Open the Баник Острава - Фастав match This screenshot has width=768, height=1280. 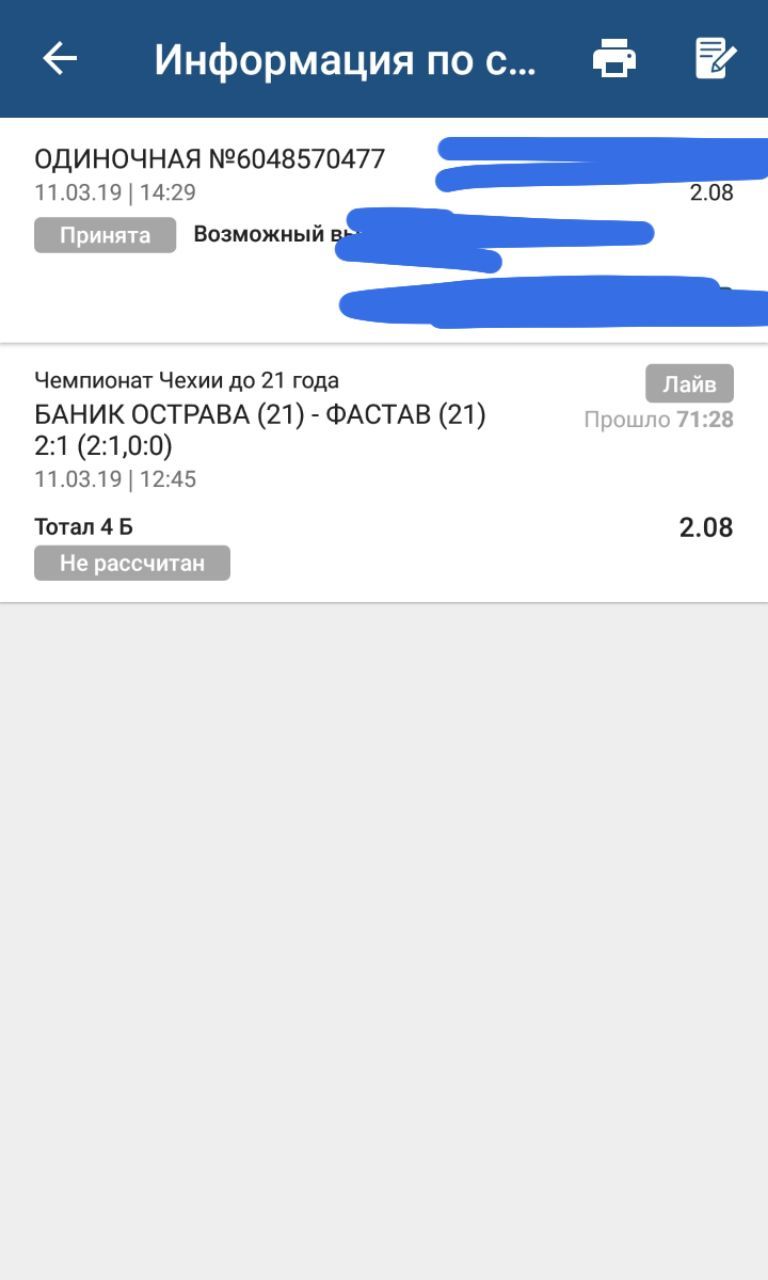click(x=260, y=415)
